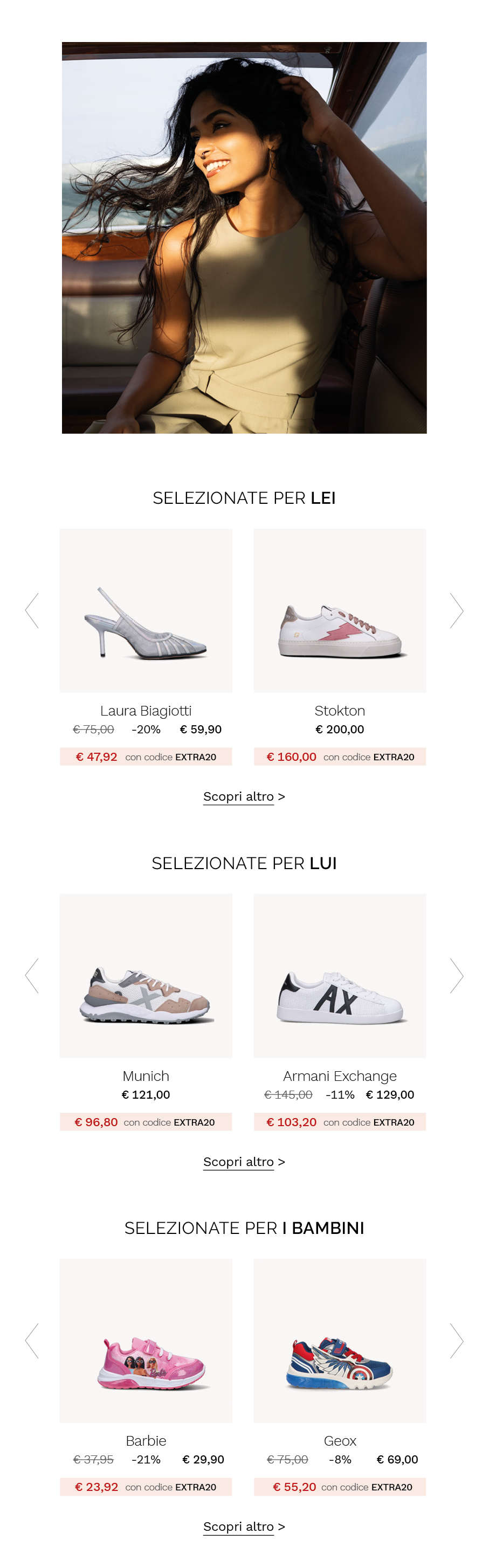The height and width of the screenshot is (1568, 489).
Task: Go back in Selezionate per Lui carousel
Action: point(32,976)
